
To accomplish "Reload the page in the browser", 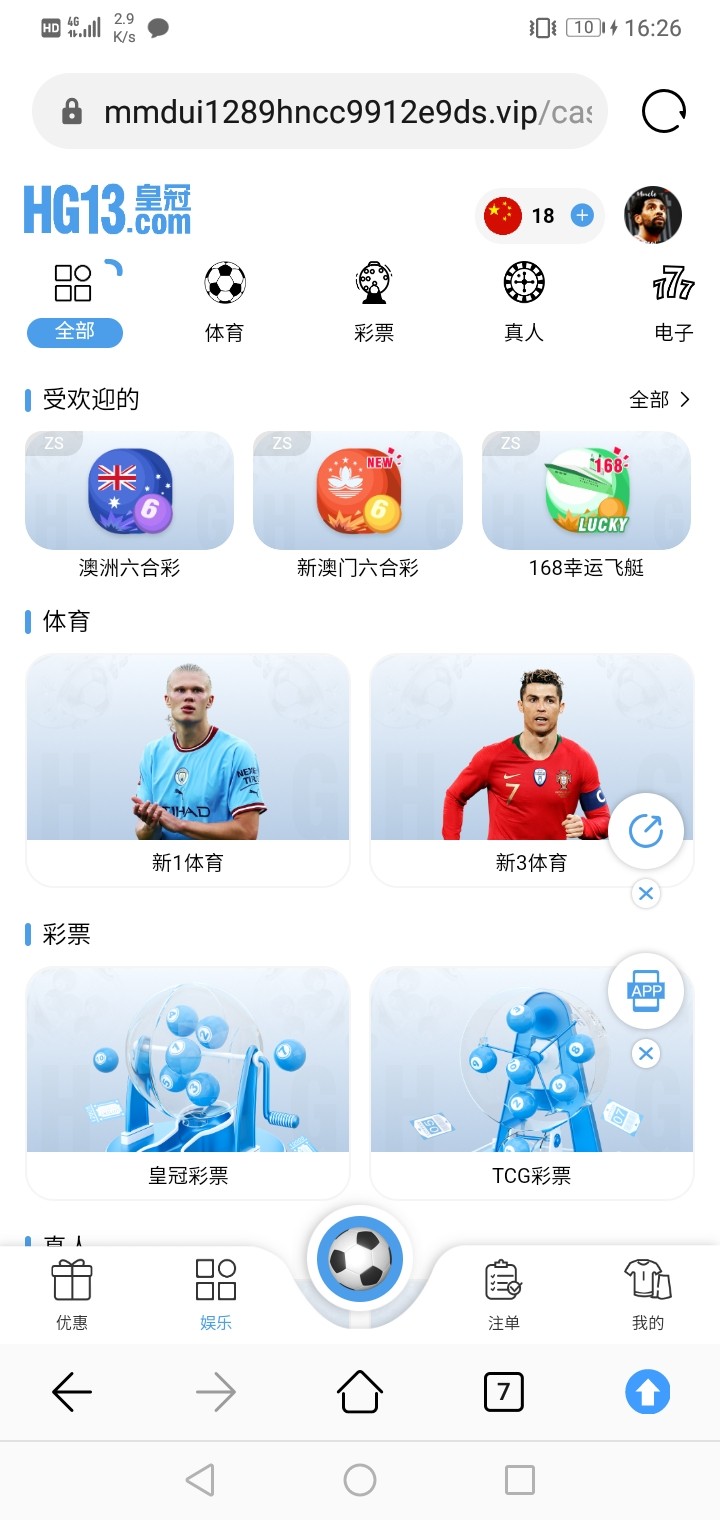I will coord(664,111).
